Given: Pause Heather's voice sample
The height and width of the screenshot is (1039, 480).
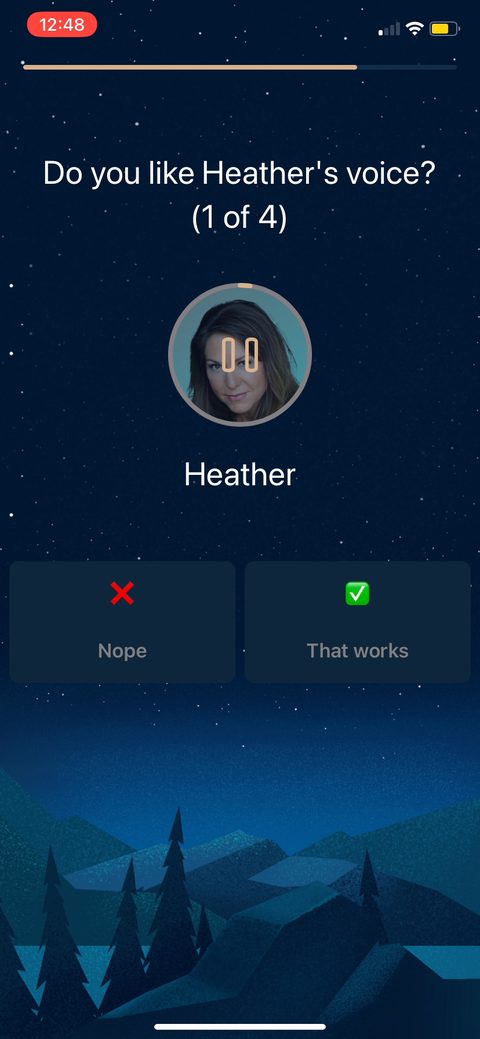Looking at the screenshot, I should pyautogui.click(x=239, y=355).
